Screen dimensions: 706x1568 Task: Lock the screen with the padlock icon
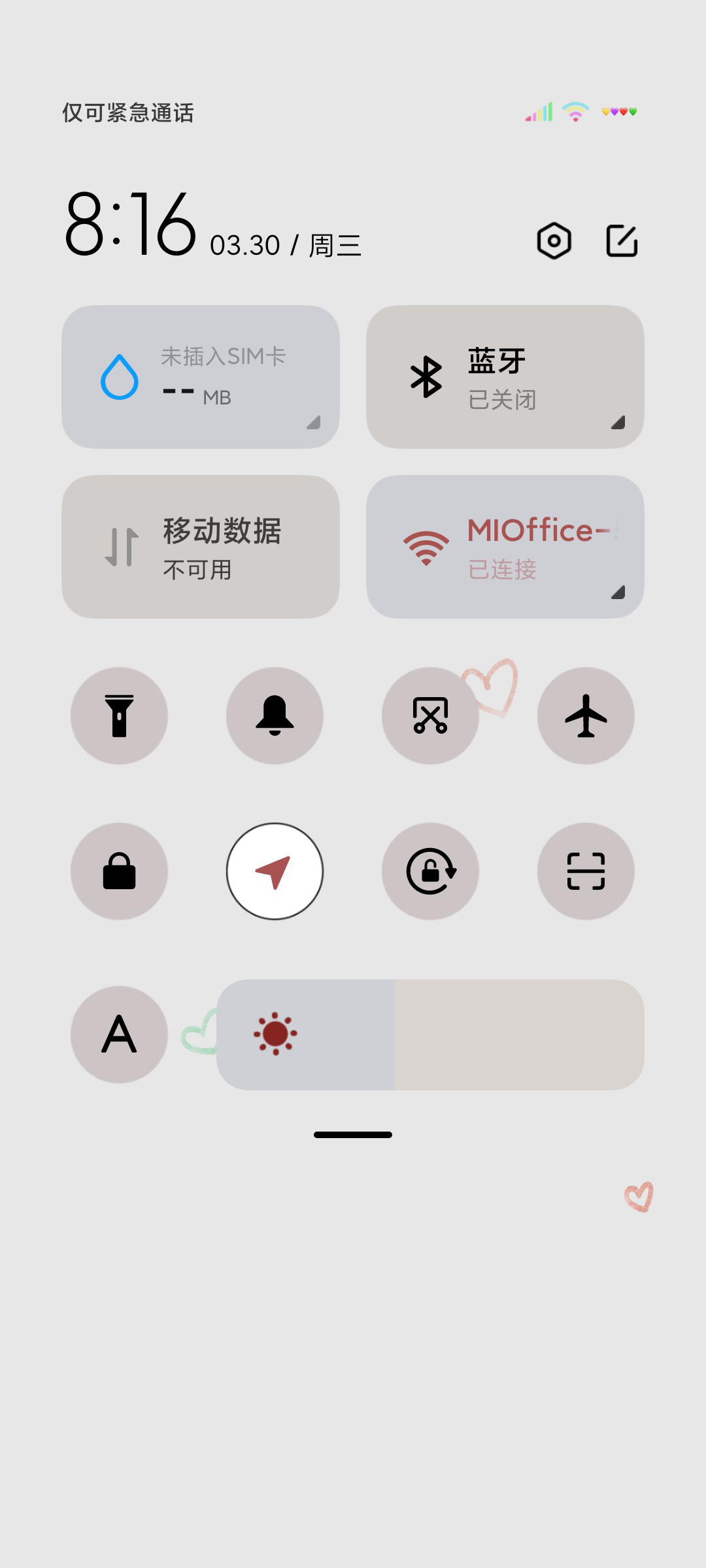pos(119,872)
